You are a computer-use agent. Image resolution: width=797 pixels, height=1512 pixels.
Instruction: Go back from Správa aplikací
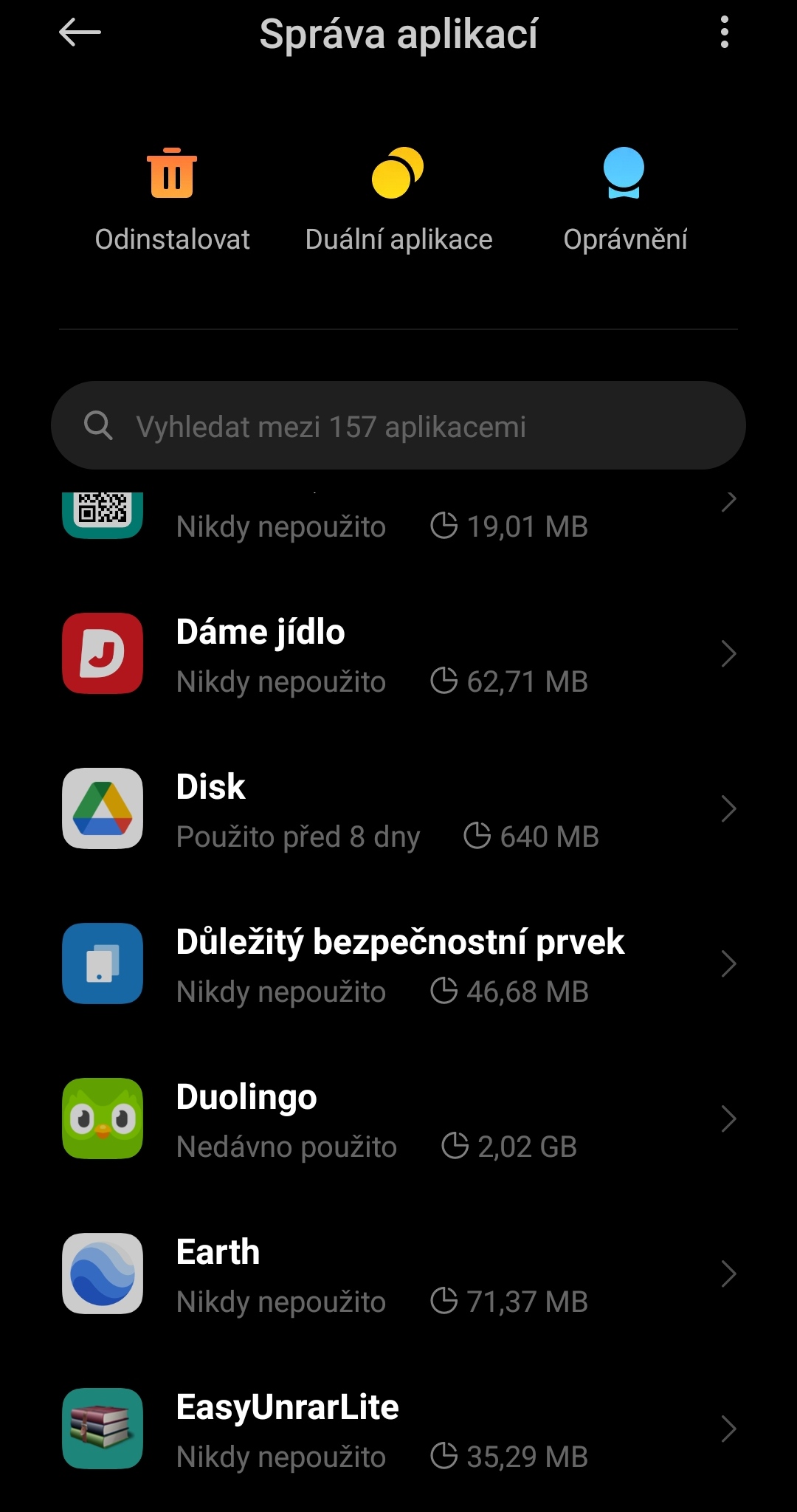coord(80,33)
